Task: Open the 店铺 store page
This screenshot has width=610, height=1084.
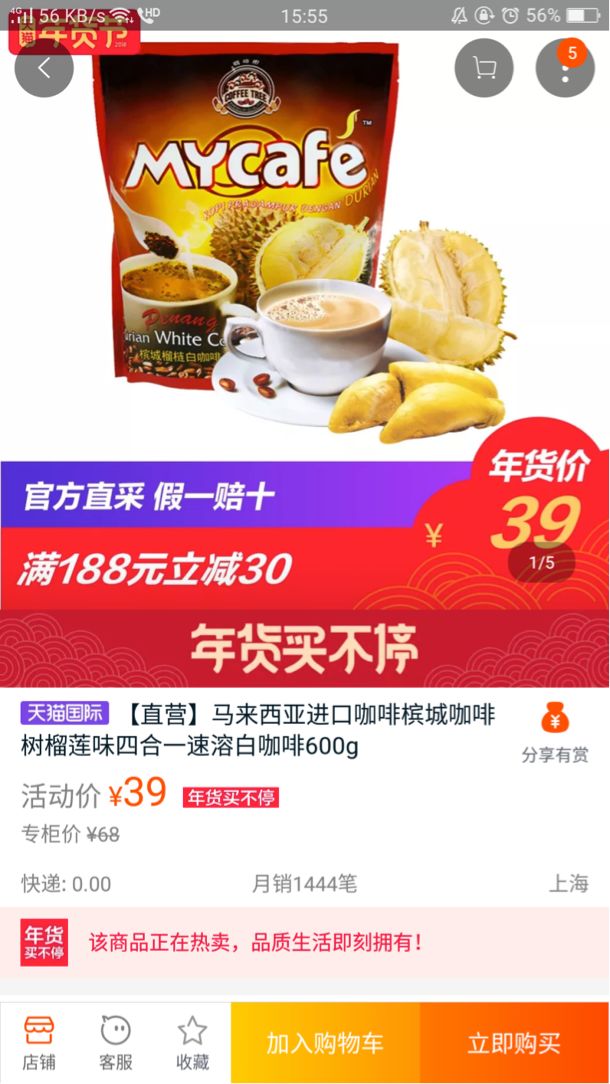Action: (39, 1042)
